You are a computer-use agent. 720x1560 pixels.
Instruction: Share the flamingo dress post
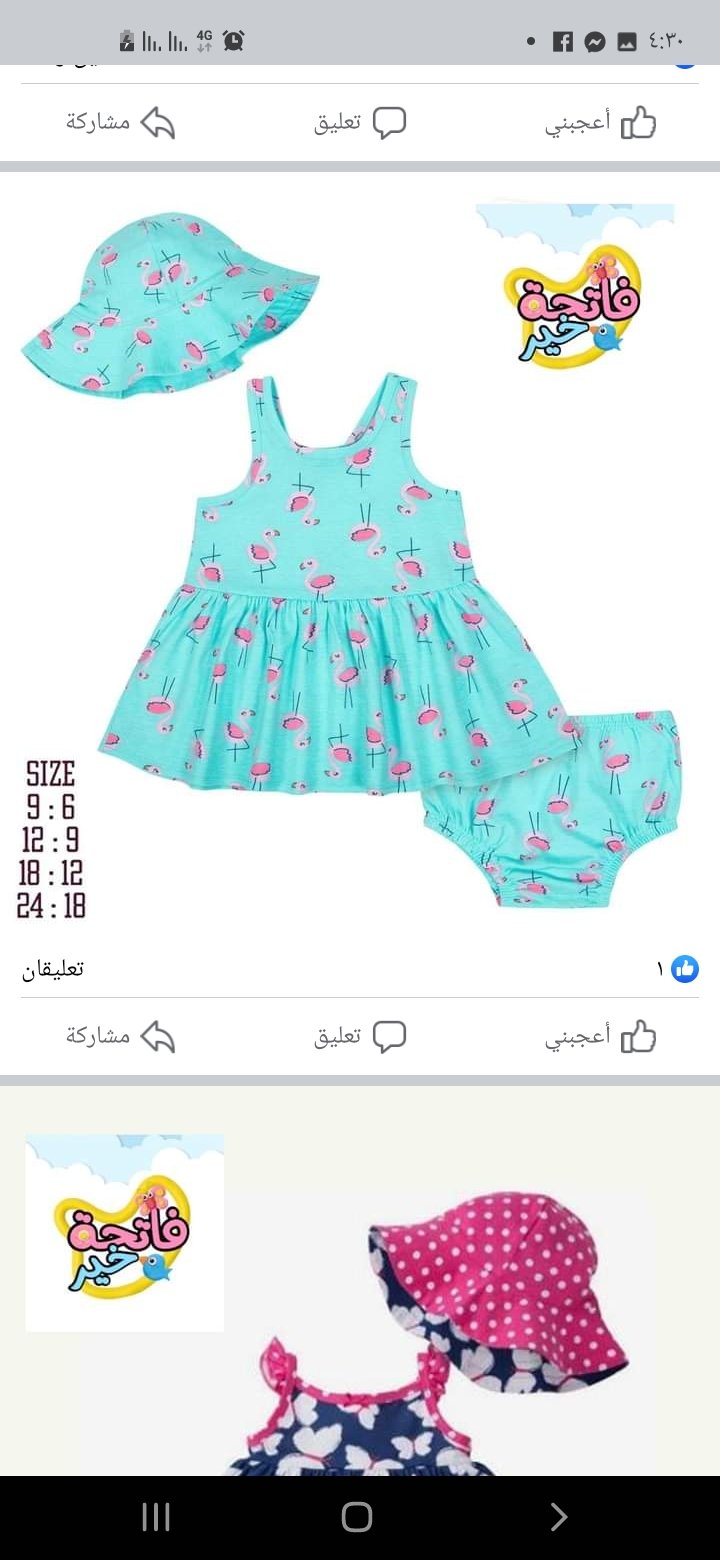[x=120, y=1037]
